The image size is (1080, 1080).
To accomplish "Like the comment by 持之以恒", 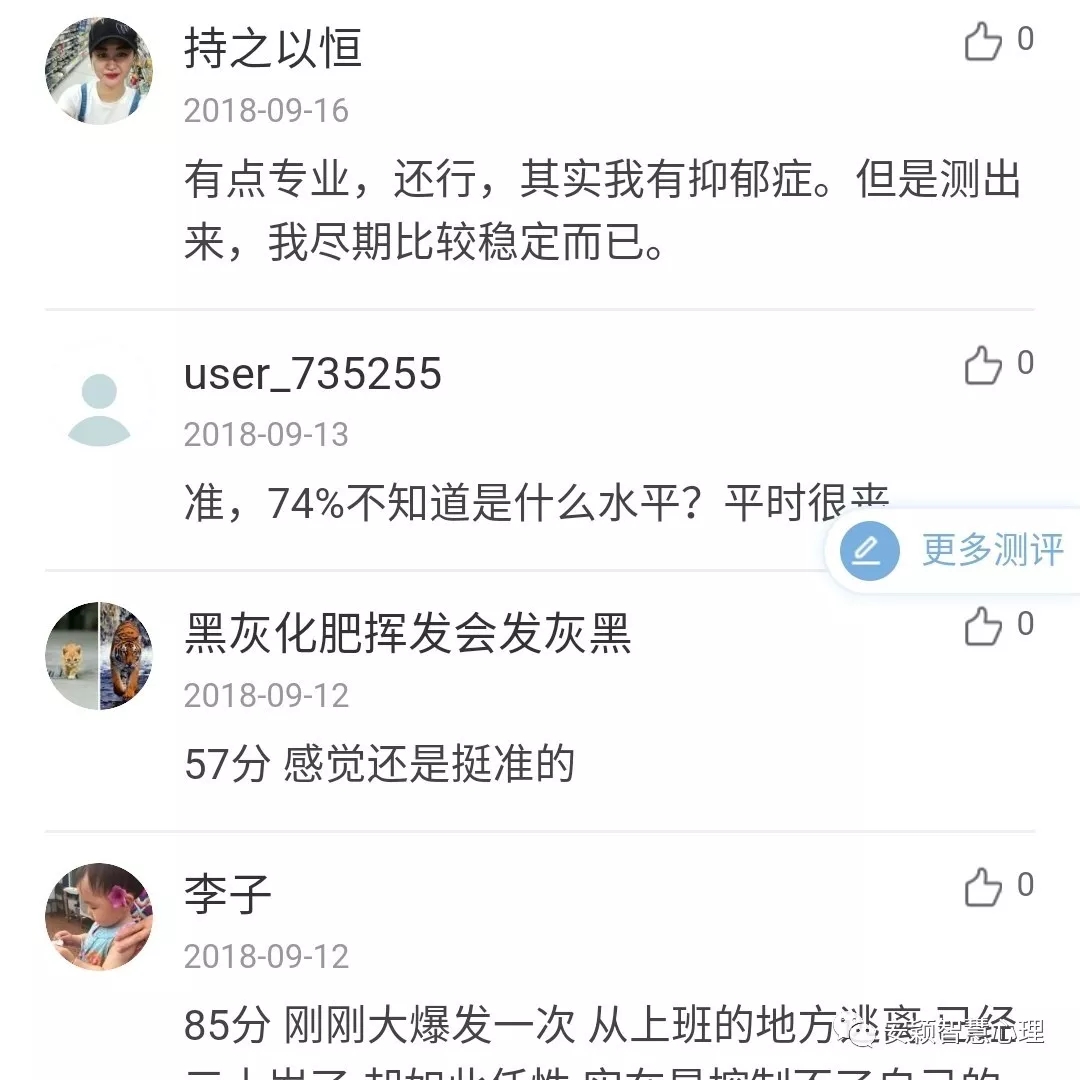I will pos(984,41).
